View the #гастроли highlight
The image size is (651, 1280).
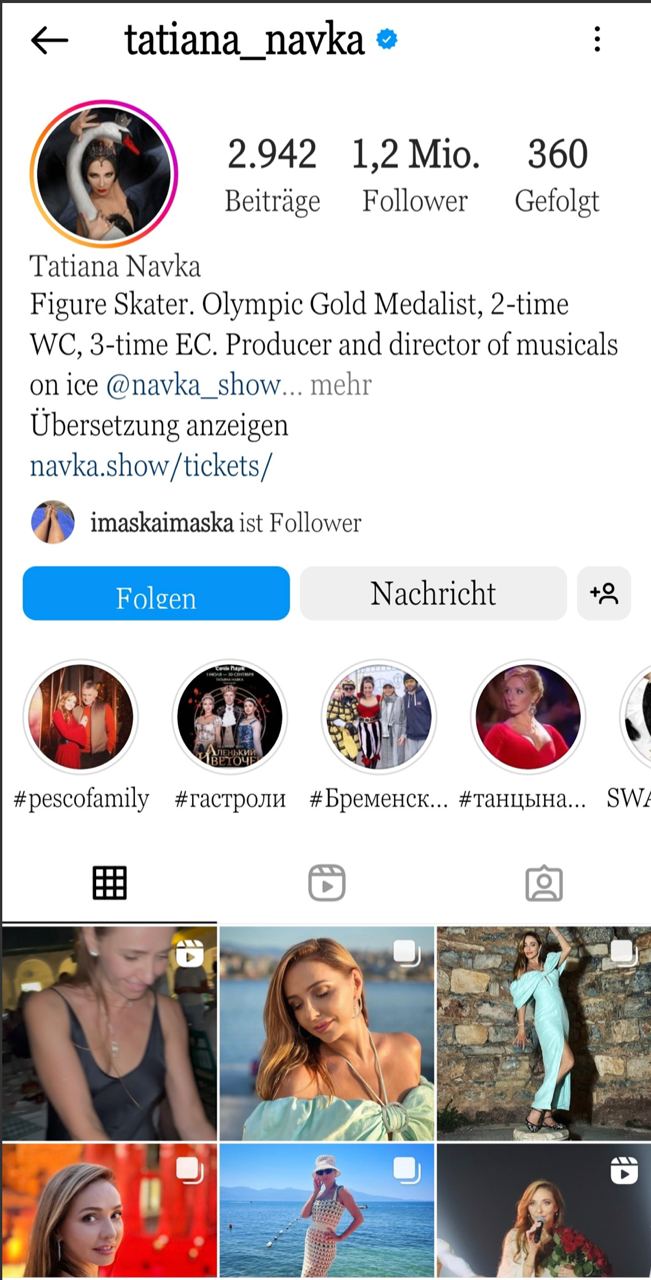230,716
